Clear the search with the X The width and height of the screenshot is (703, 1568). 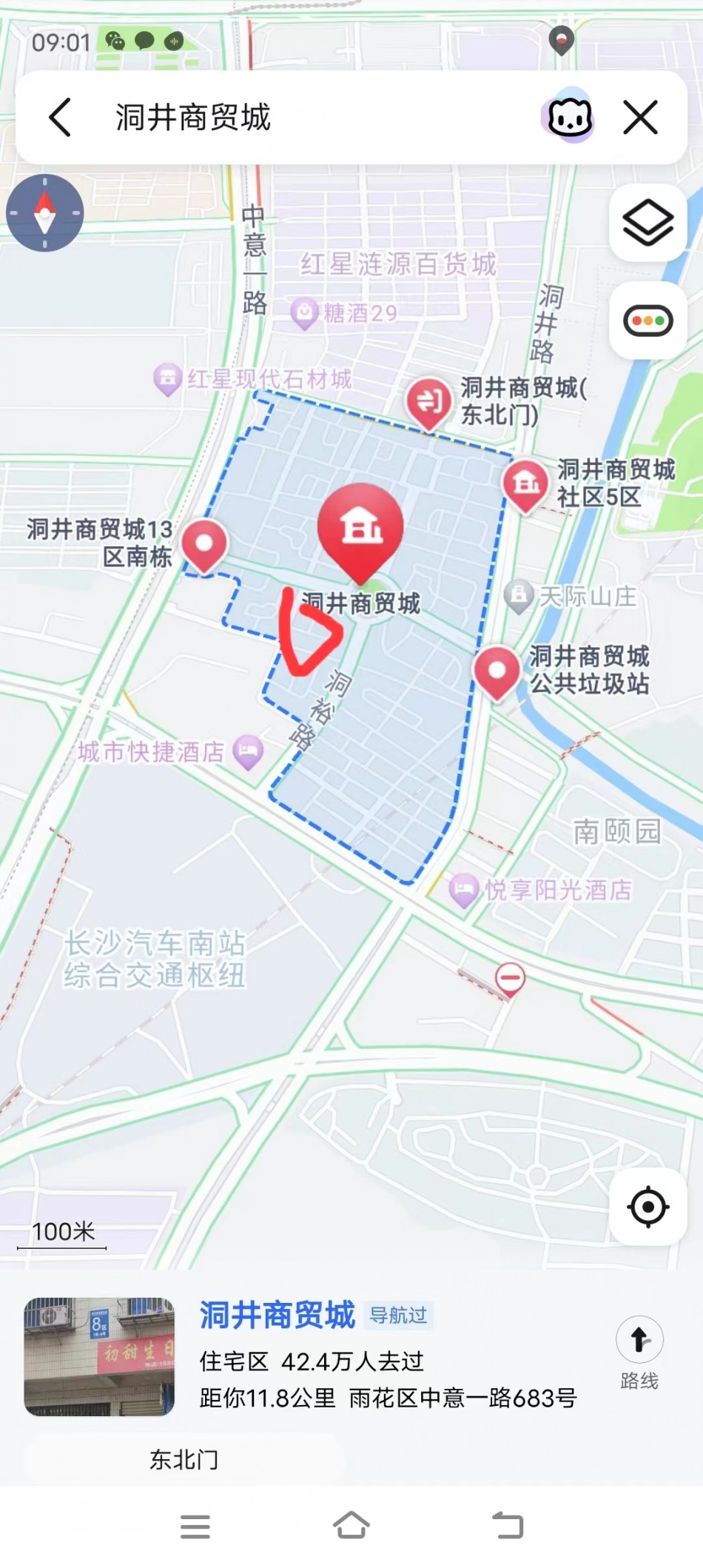(x=640, y=118)
